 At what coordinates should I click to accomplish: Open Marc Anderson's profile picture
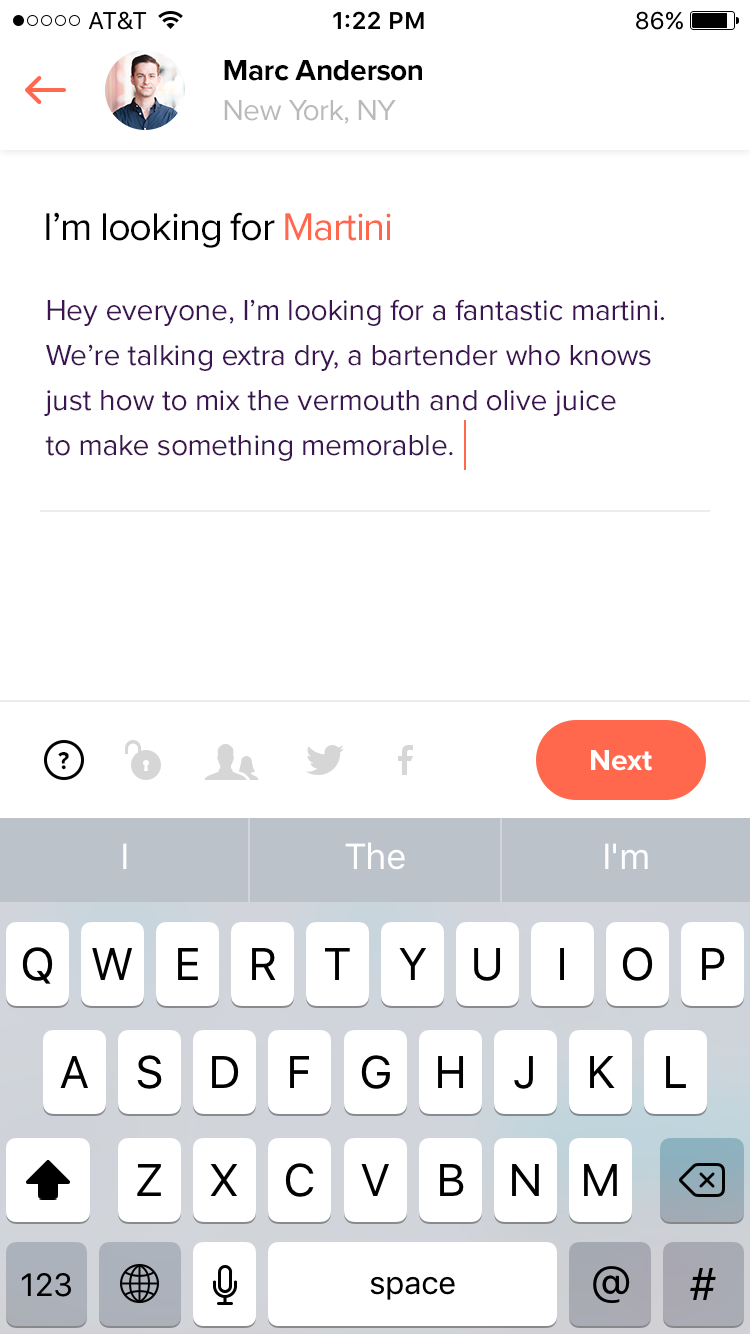145,90
